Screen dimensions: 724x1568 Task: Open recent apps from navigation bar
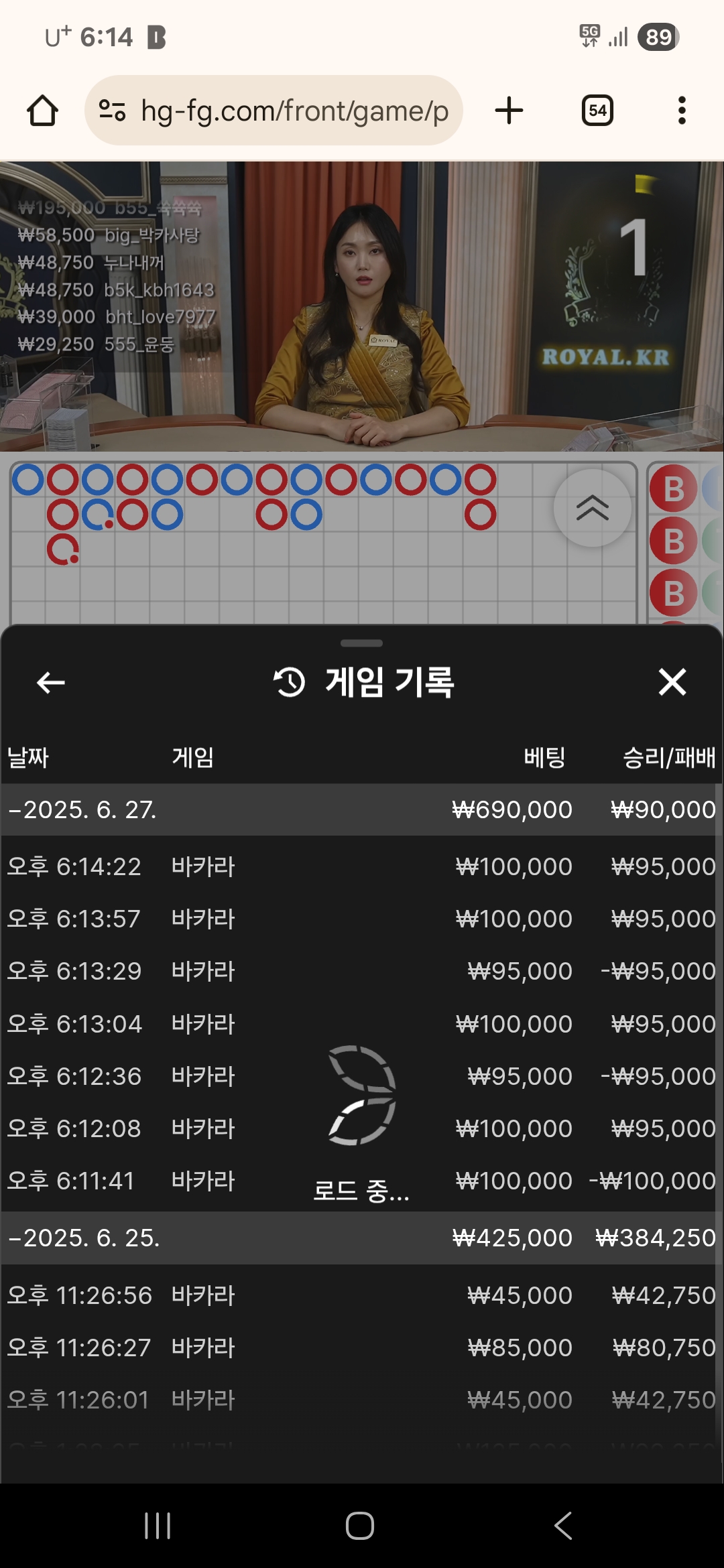coord(158,1526)
